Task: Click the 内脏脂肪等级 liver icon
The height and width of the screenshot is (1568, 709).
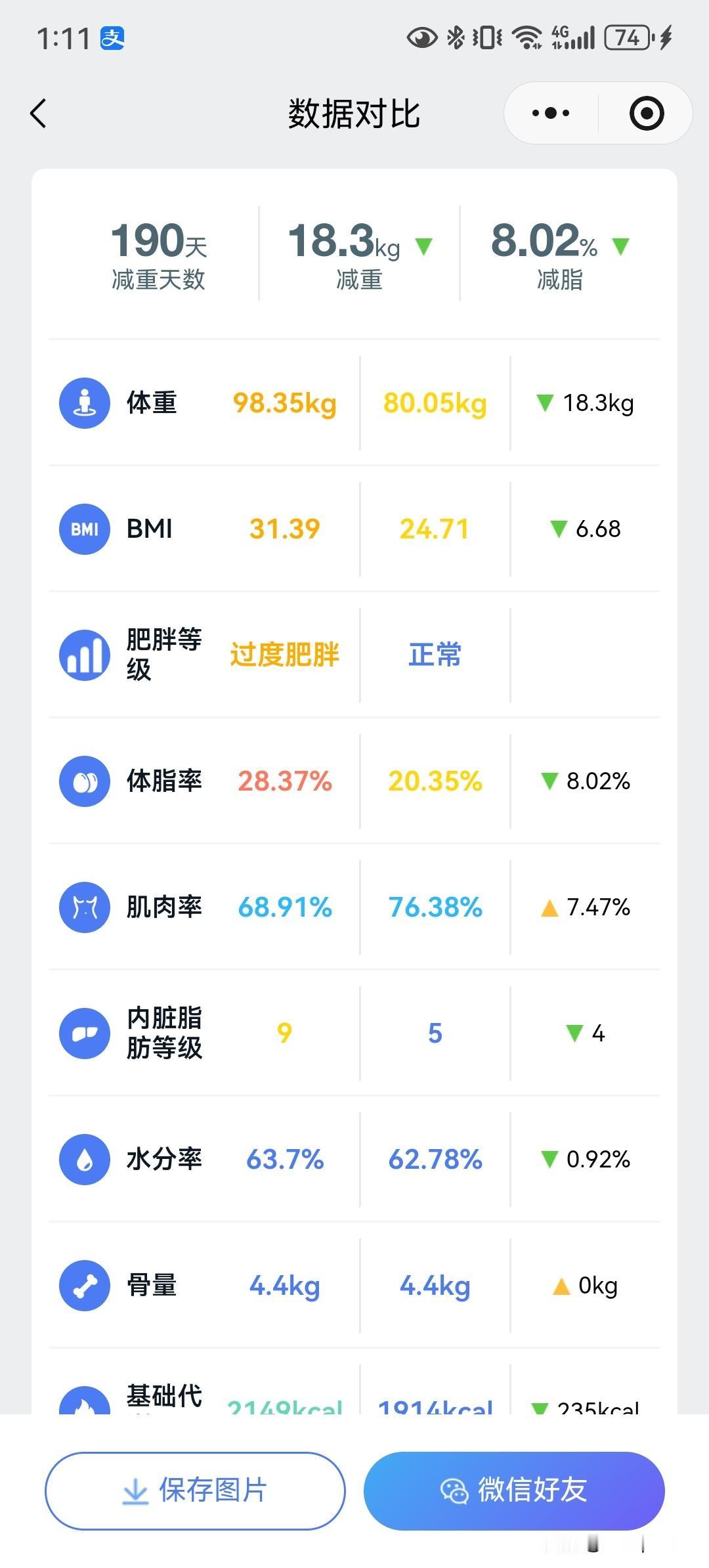Action: click(x=84, y=1033)
